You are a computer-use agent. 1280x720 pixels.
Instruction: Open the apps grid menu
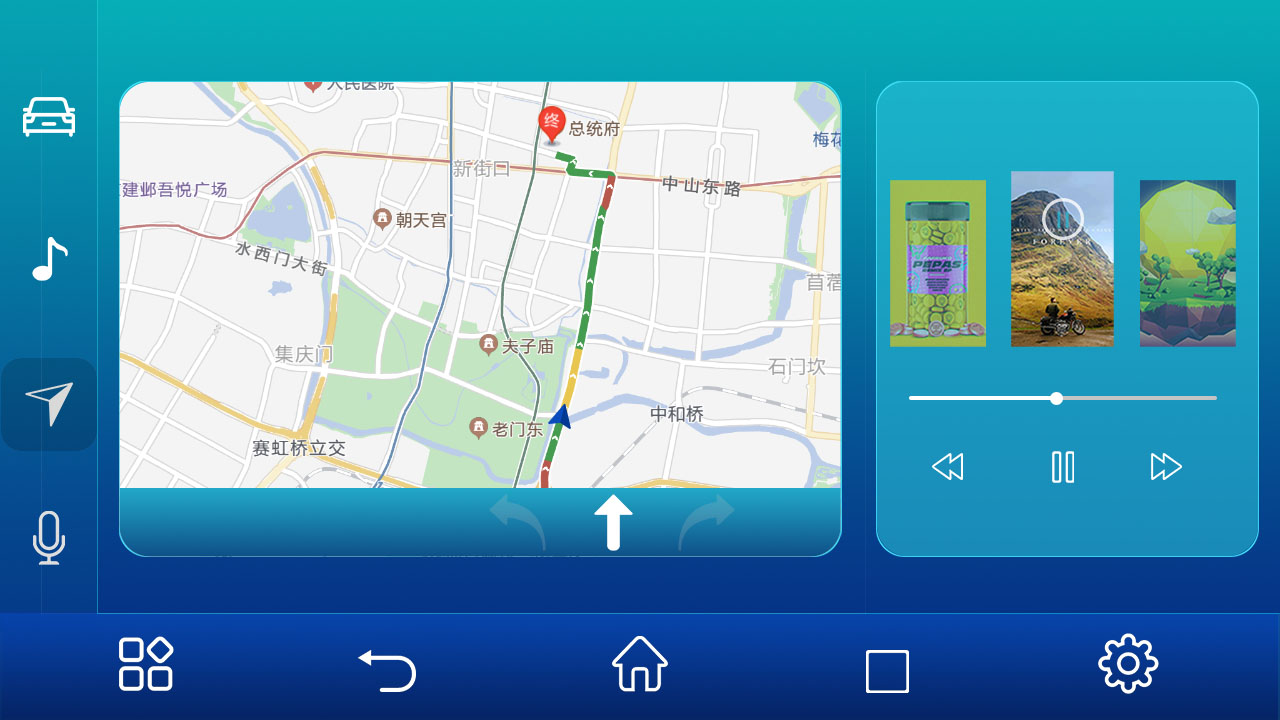click(146, 664)
